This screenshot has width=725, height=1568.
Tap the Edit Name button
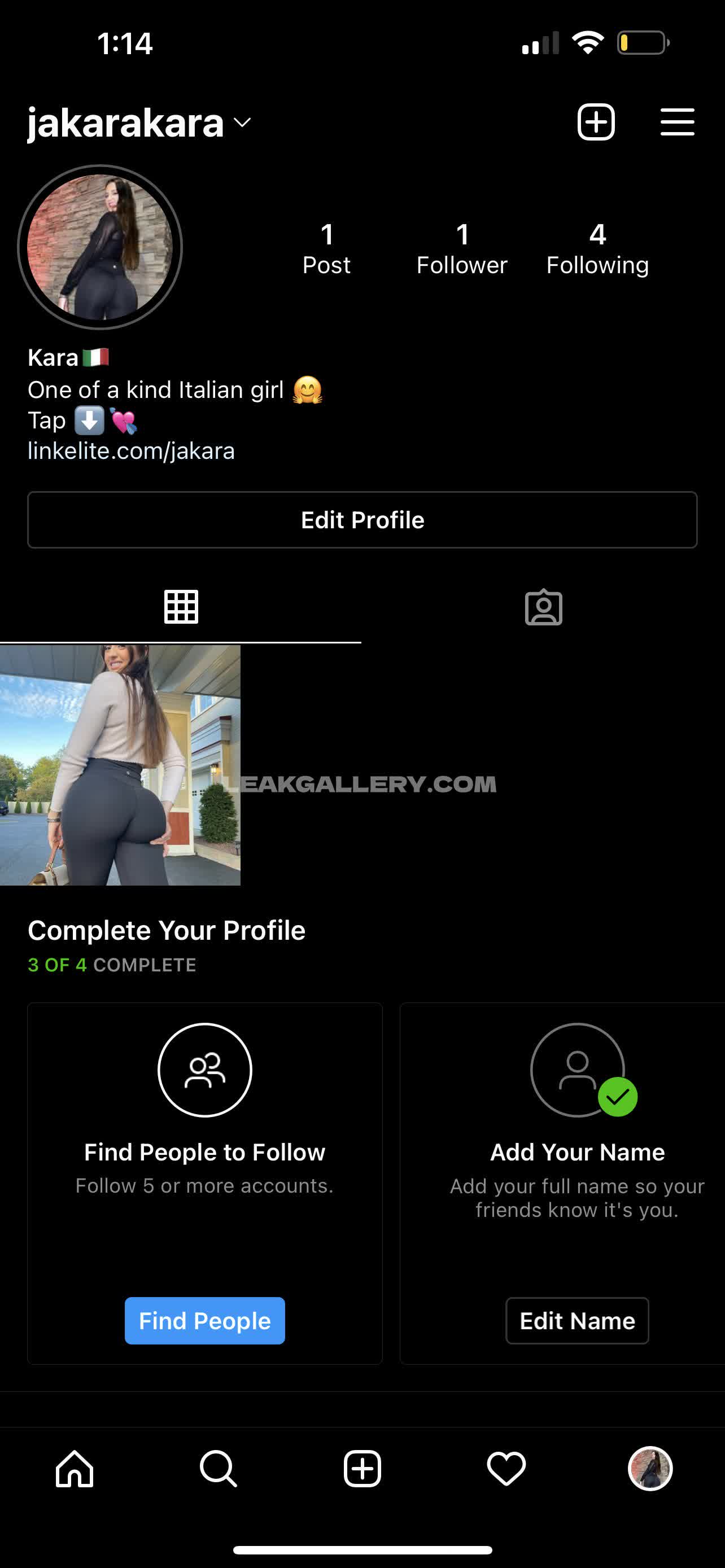point(576,1320)
